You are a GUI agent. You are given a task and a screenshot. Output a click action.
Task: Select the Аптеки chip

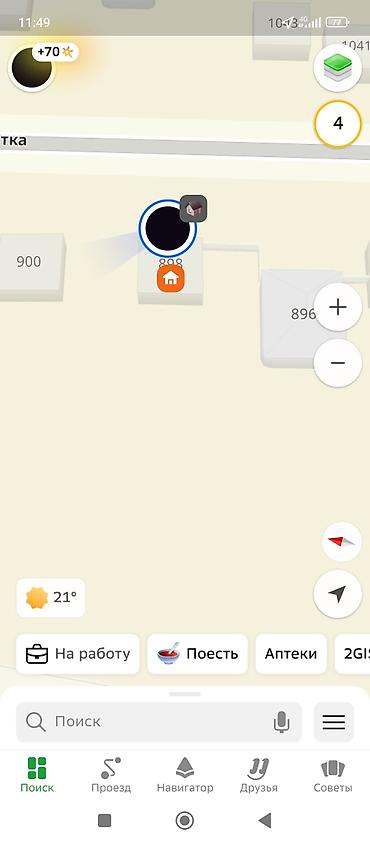(x=291, y=654)
